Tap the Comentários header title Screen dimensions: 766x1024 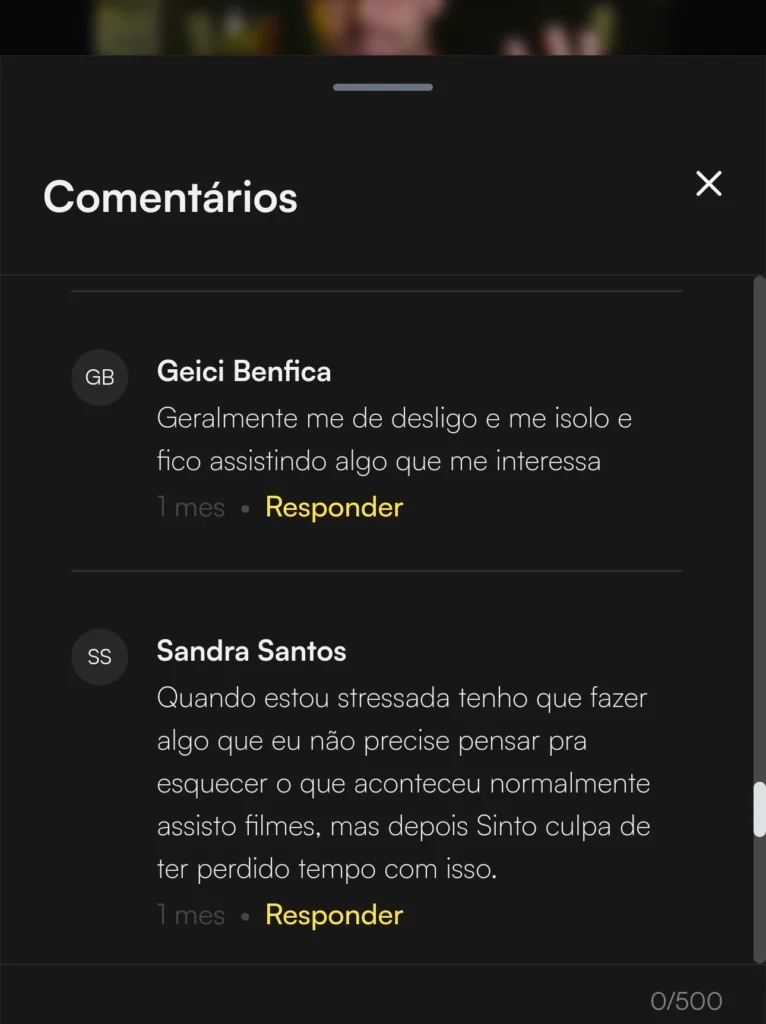coord(170,197)
